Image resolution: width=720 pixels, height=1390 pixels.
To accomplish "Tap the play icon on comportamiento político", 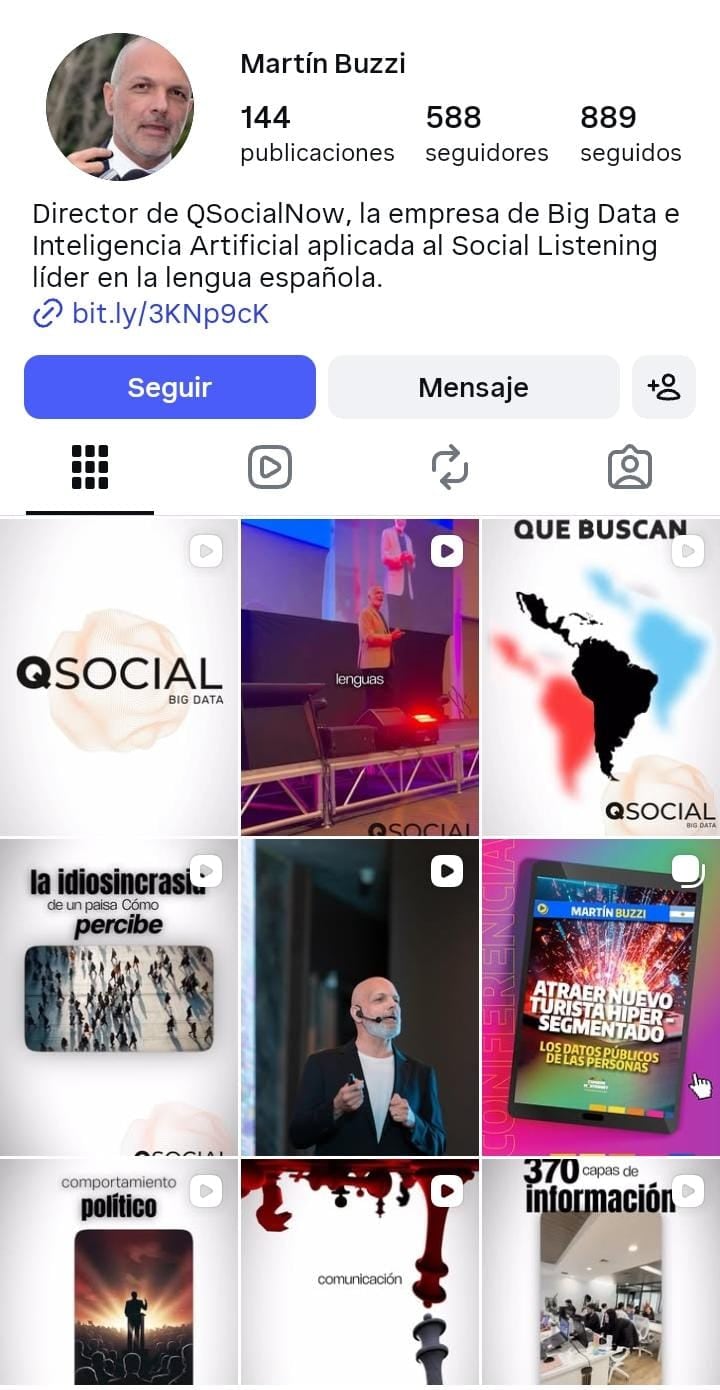I will click(x=206, y=1190).
